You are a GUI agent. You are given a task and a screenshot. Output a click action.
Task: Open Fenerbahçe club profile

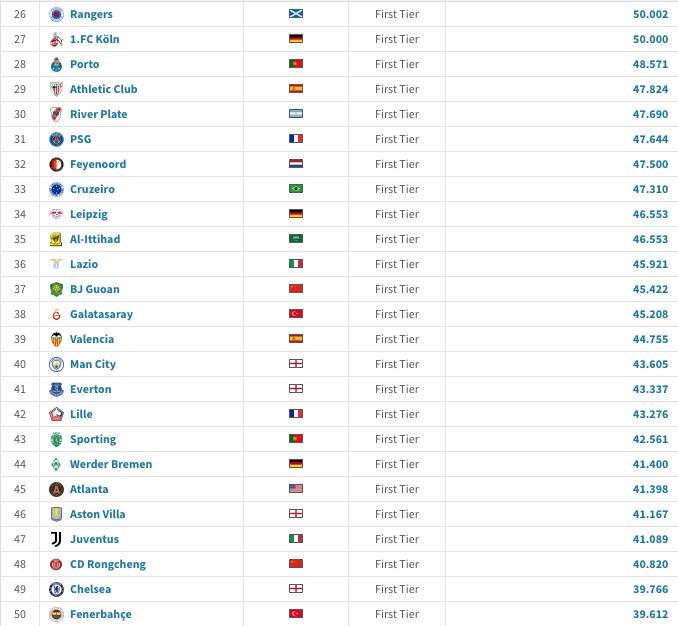pos(100,614)
